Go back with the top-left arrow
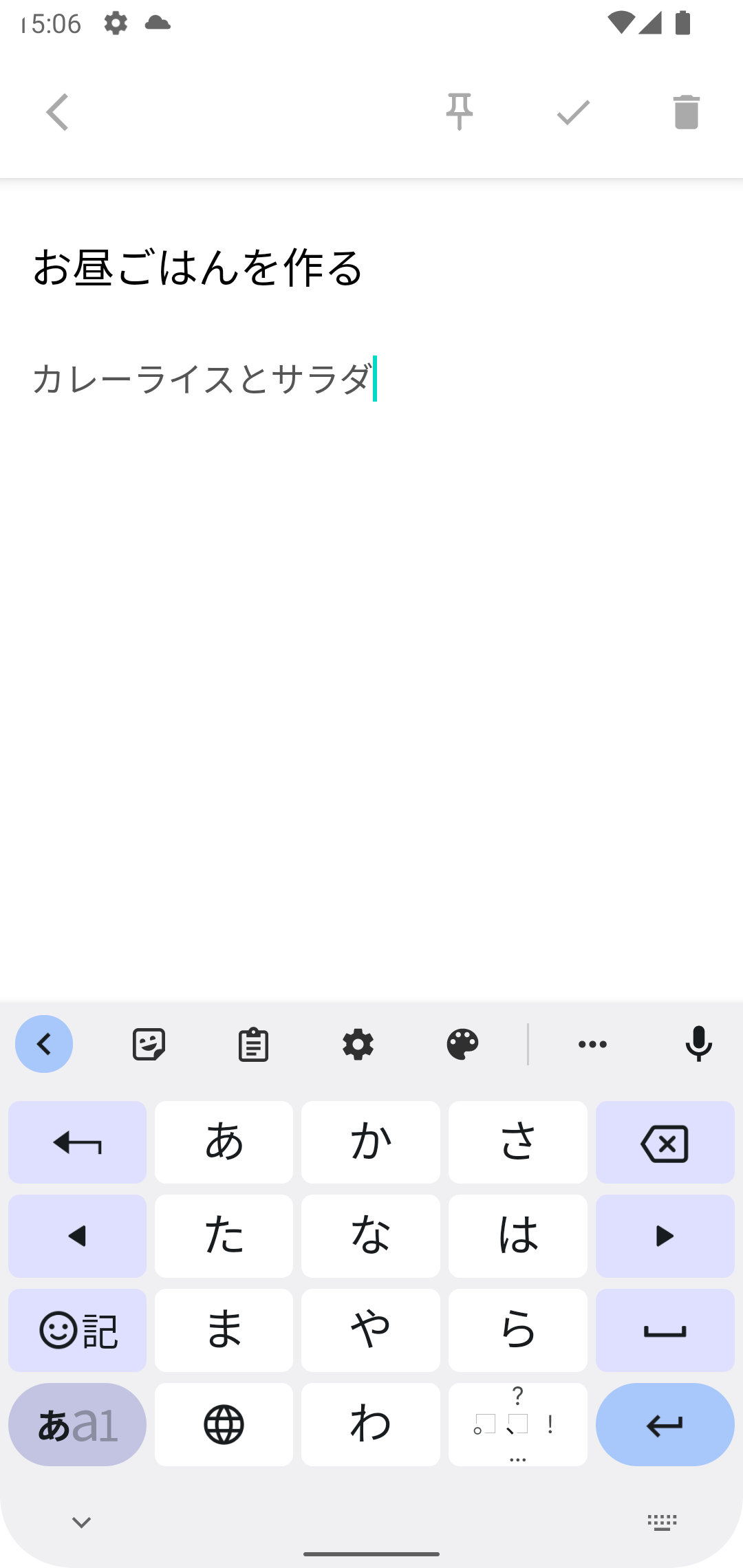 pos(58,112)
